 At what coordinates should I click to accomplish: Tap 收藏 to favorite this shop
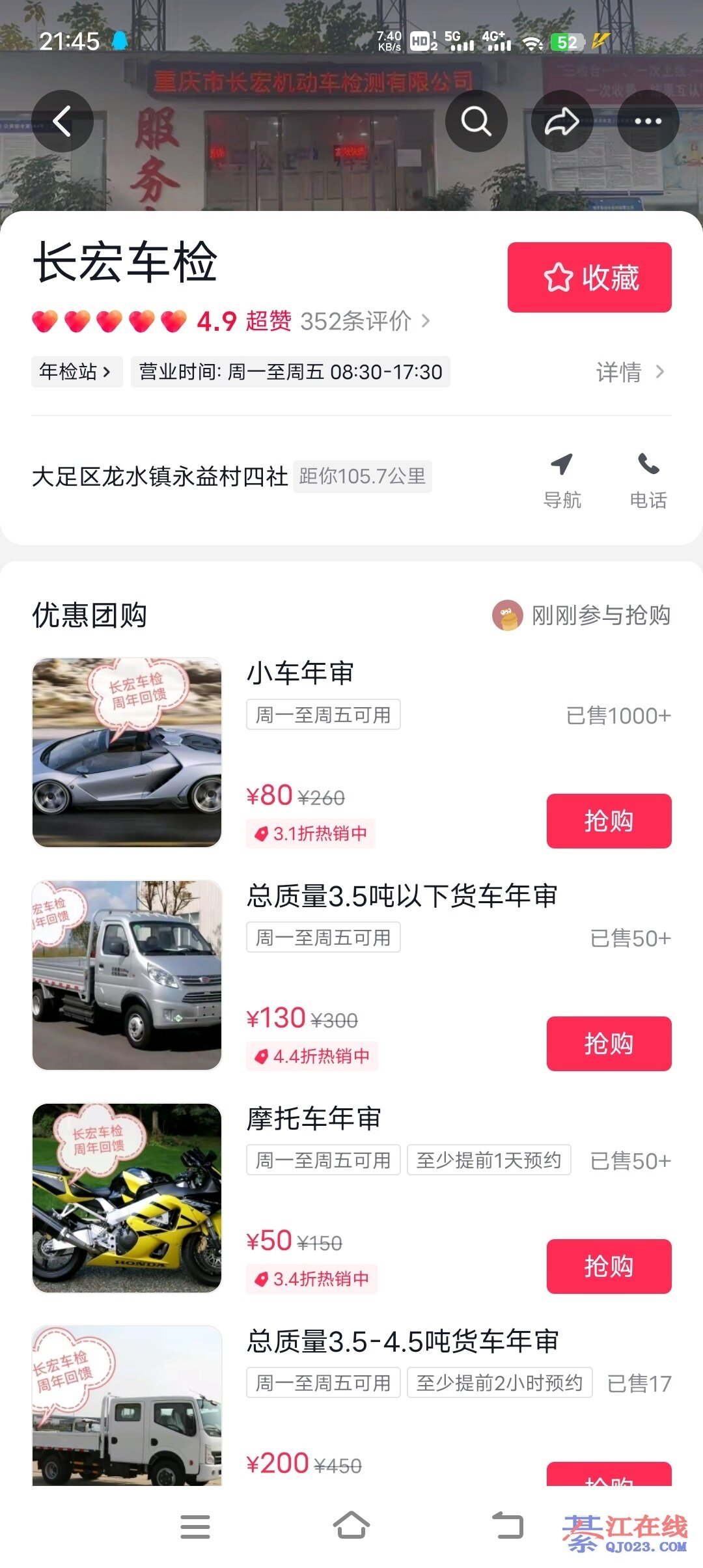(589, 277)
